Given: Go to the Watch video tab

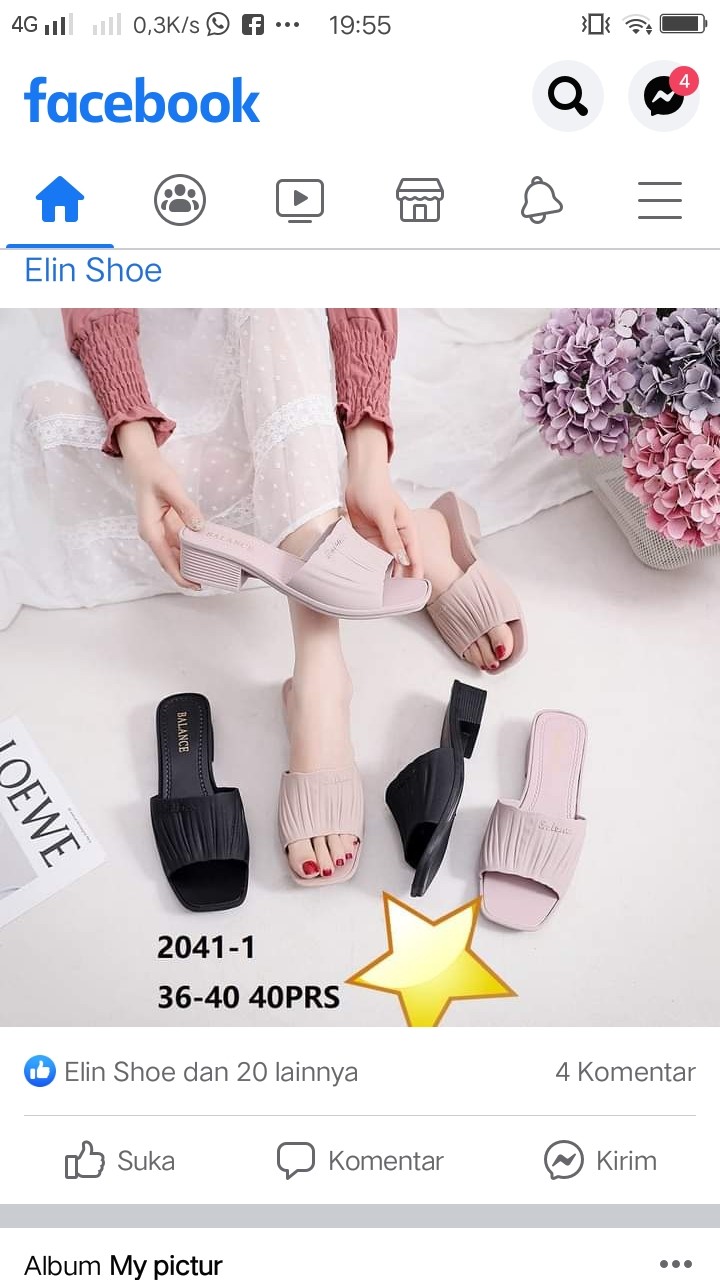Looking at the screenshot, I should (x=300, y=200).
